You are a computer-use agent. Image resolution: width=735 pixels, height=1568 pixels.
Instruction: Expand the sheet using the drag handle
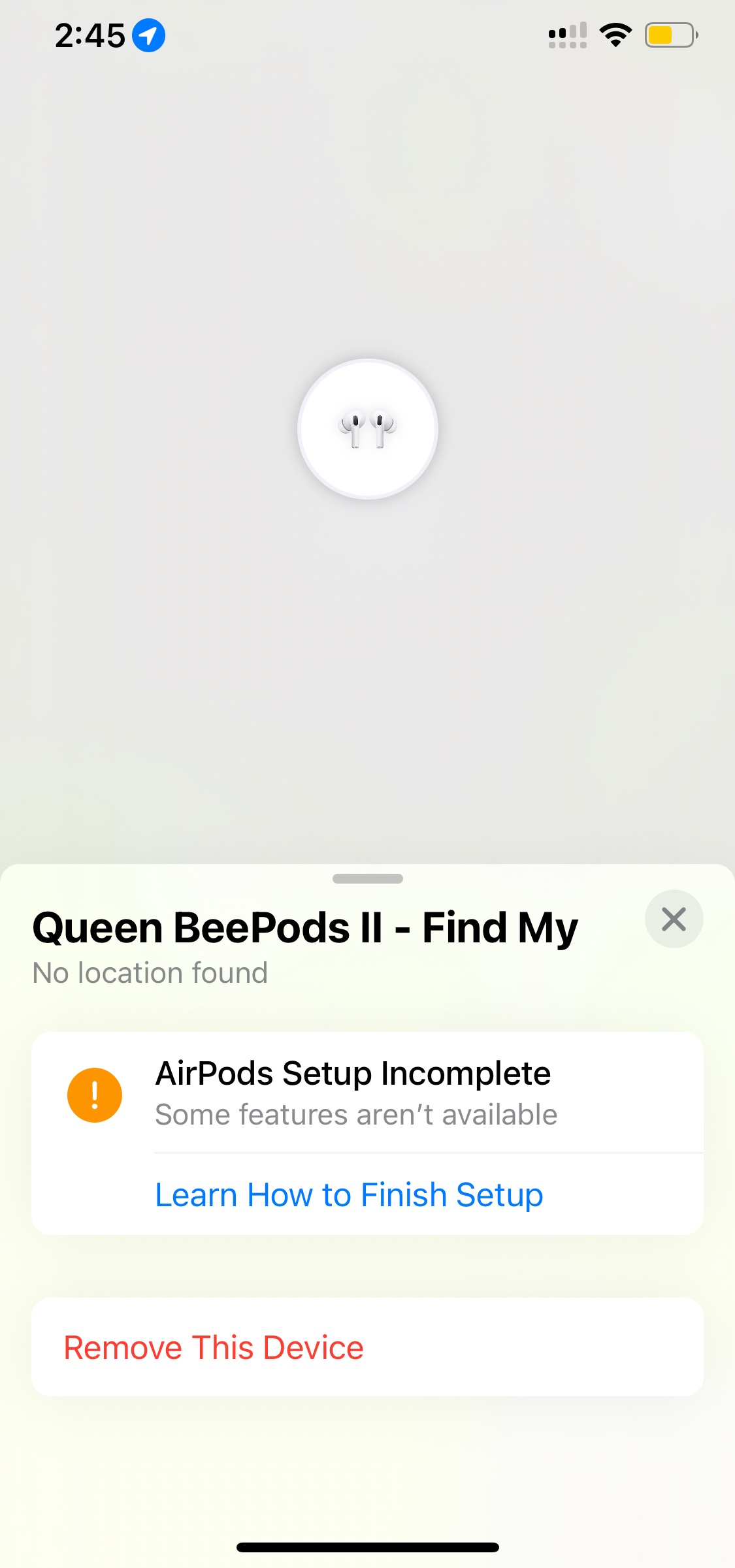click(368, 879)
